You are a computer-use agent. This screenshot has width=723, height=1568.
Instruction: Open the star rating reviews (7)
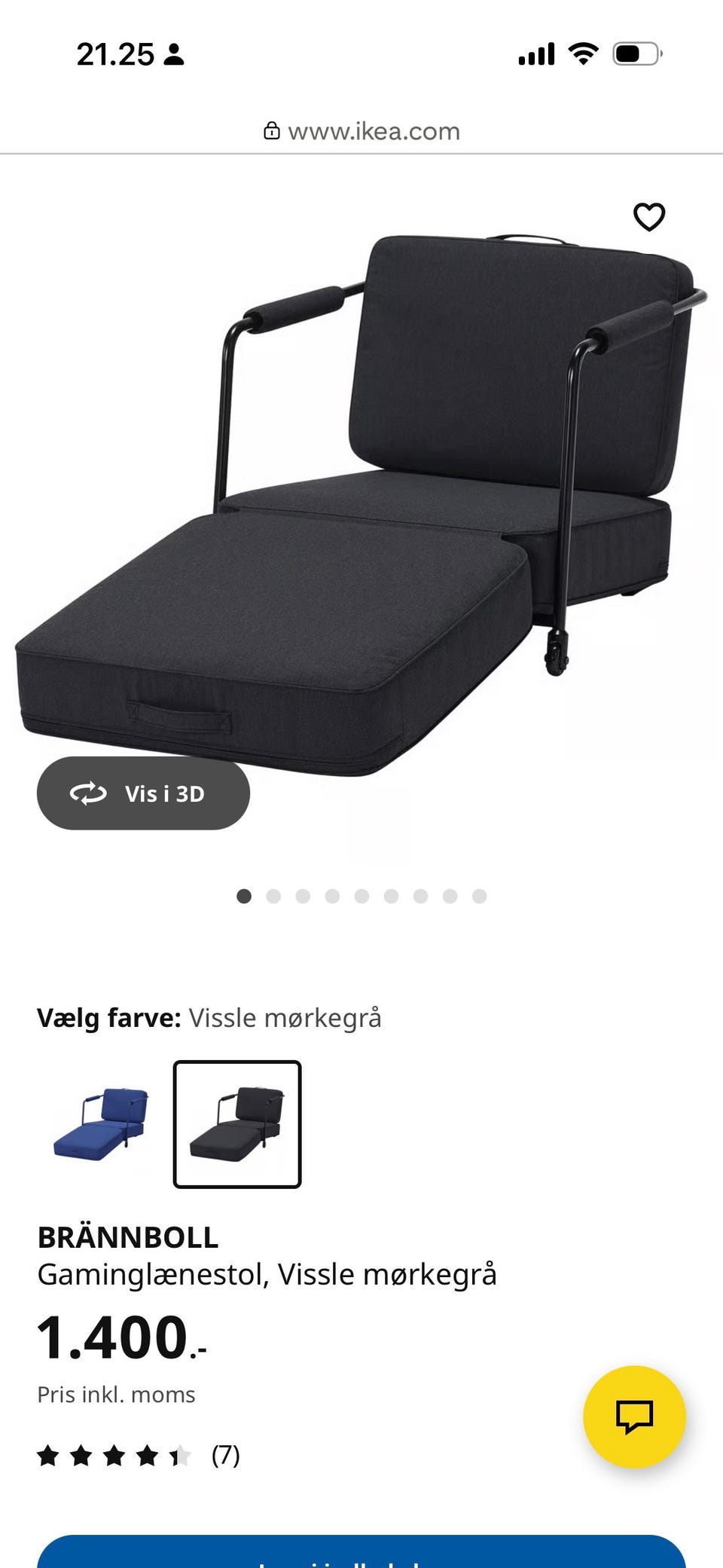pyautogui.click(x=139, y=1455)
